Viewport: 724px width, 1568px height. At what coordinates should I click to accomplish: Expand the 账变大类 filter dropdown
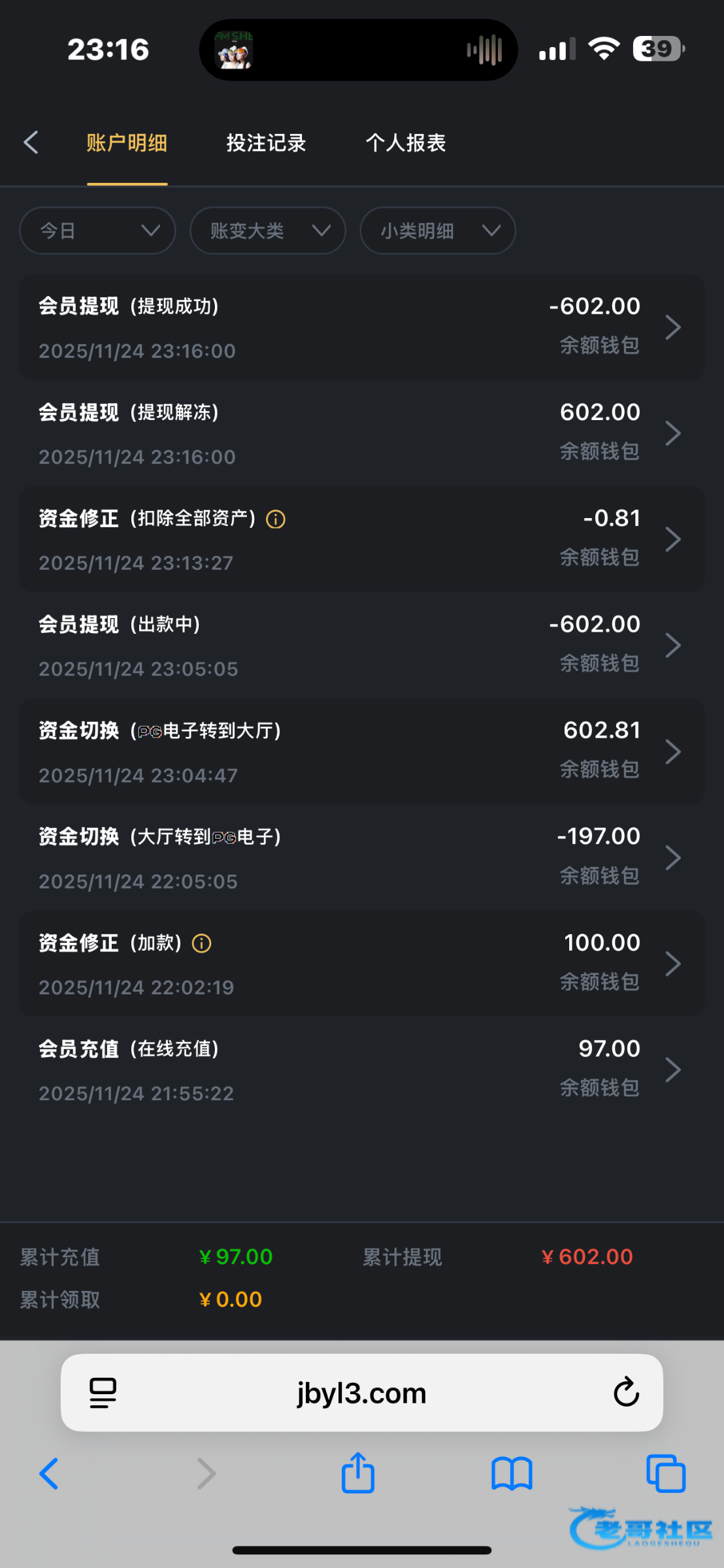[267, 231]
